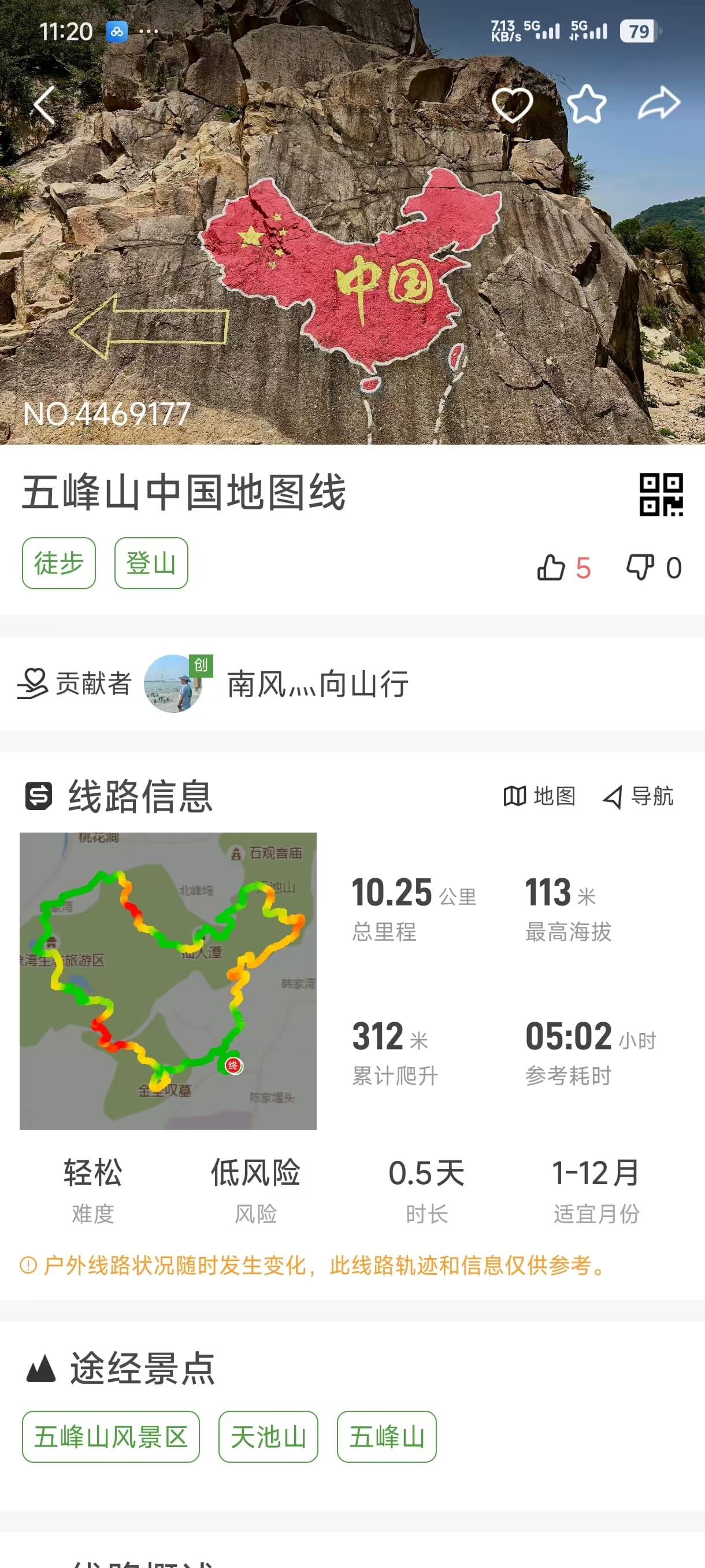Open the 五峰山风景区 scenic spot
The width and height of the screenshot is (705, 1568).
pos(111,1437)
